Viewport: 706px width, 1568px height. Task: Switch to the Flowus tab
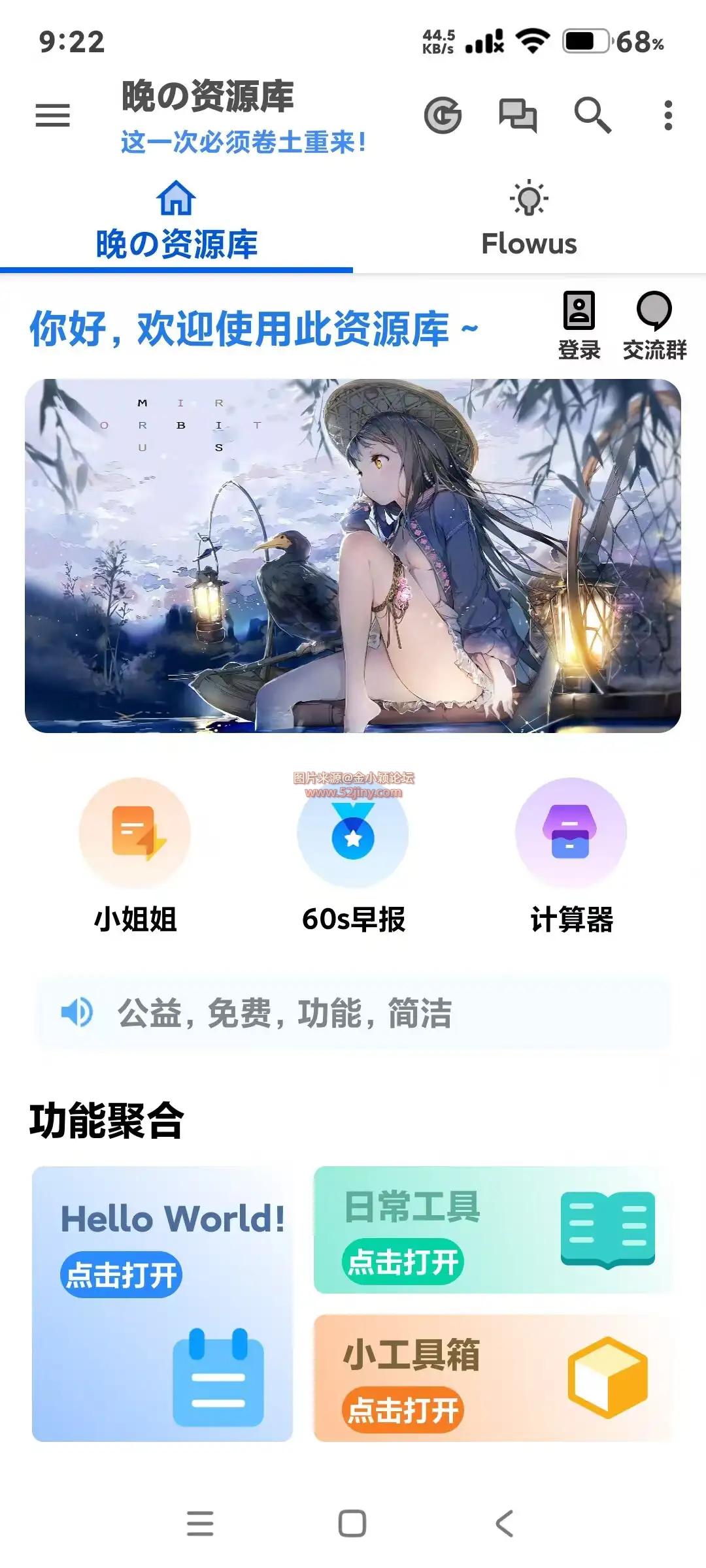528,222
